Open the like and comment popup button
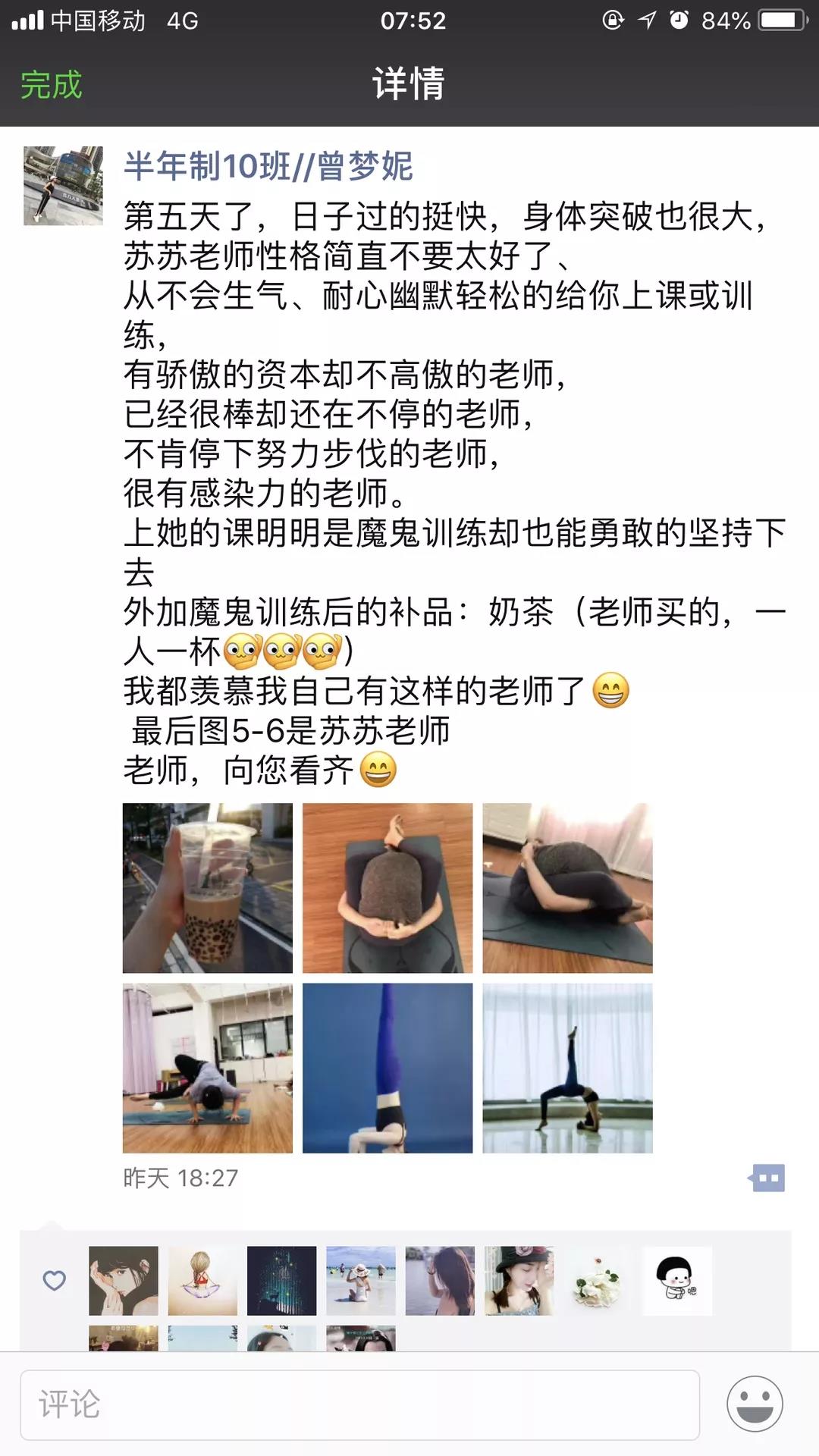The height and width of the screenshot is (1456, 819). (x=767, y=1178)
